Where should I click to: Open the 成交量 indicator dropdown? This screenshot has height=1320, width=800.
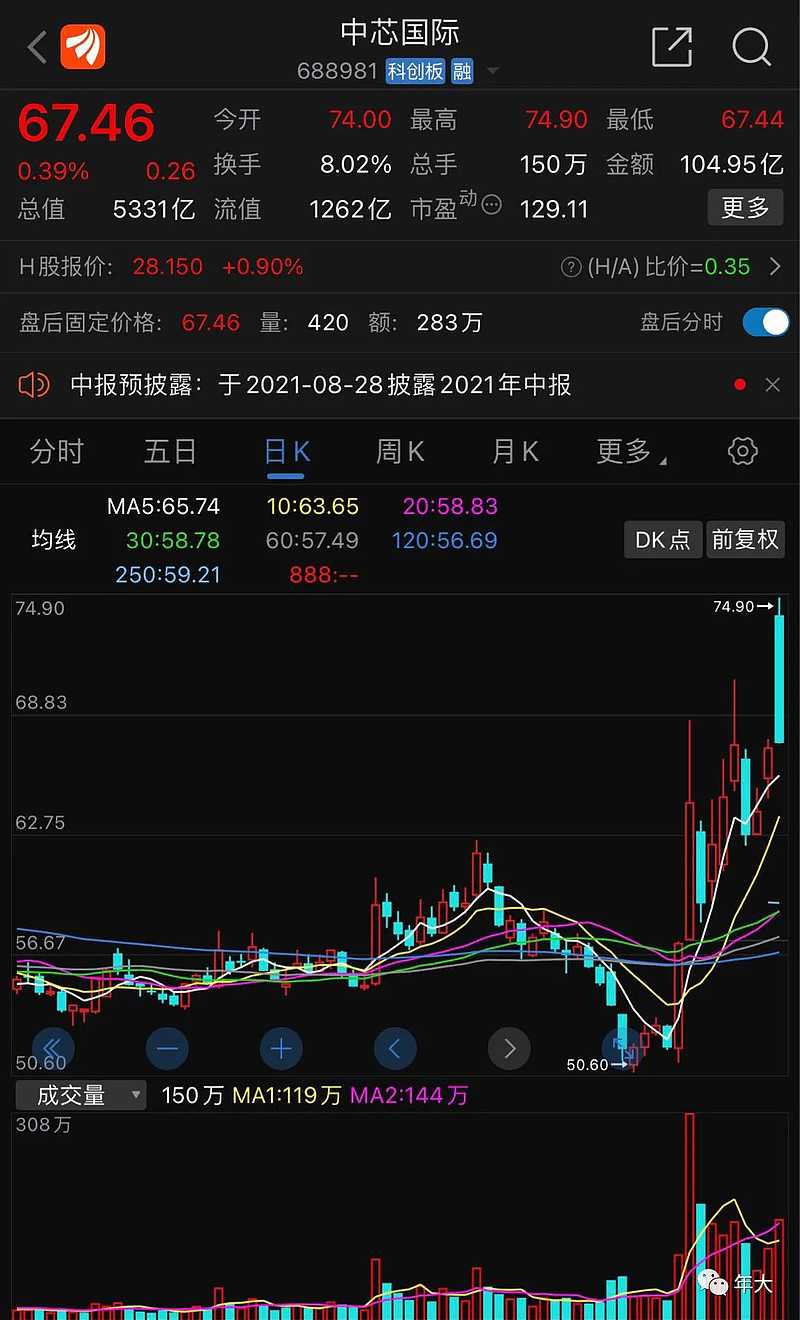point(80,1095)
